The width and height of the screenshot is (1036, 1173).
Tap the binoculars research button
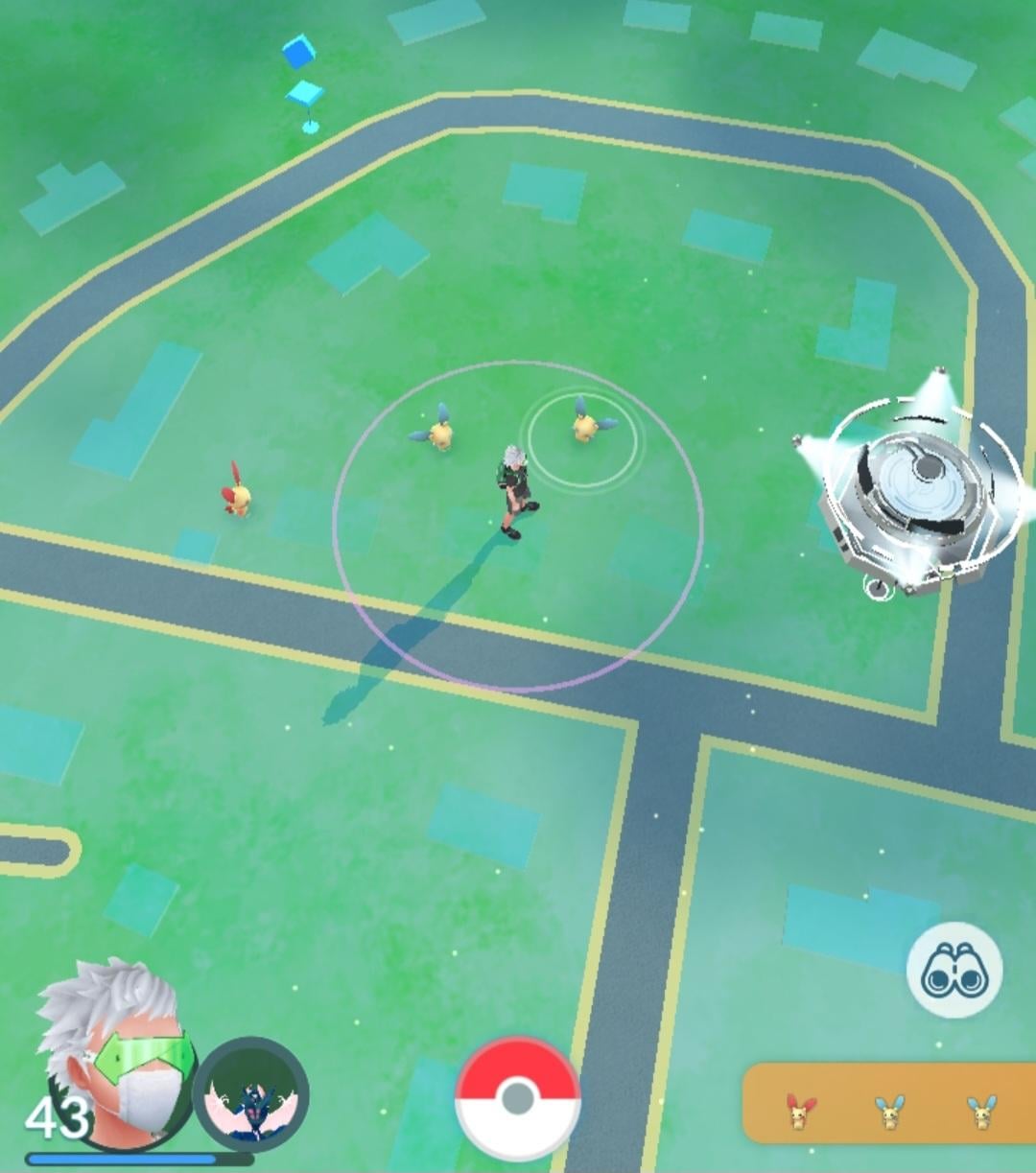pos(954,970)
